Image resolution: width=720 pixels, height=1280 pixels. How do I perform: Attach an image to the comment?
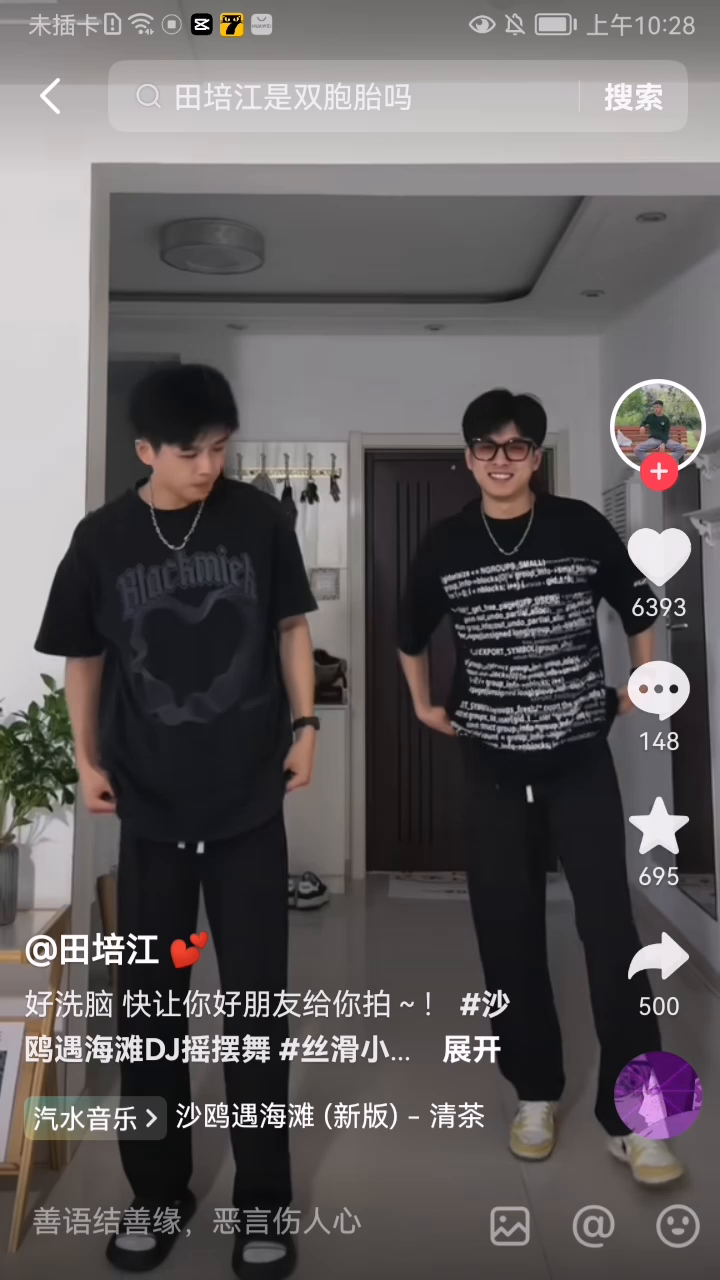click(510, 1226)
